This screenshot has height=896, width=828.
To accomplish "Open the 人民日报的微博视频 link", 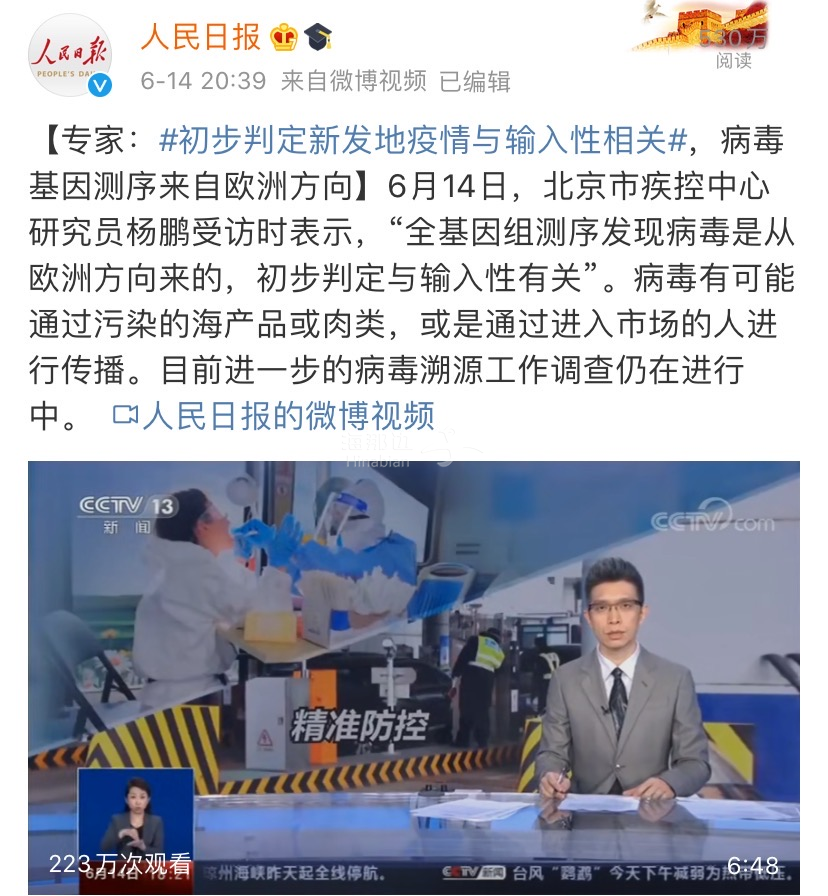I will tap(275, 416).
